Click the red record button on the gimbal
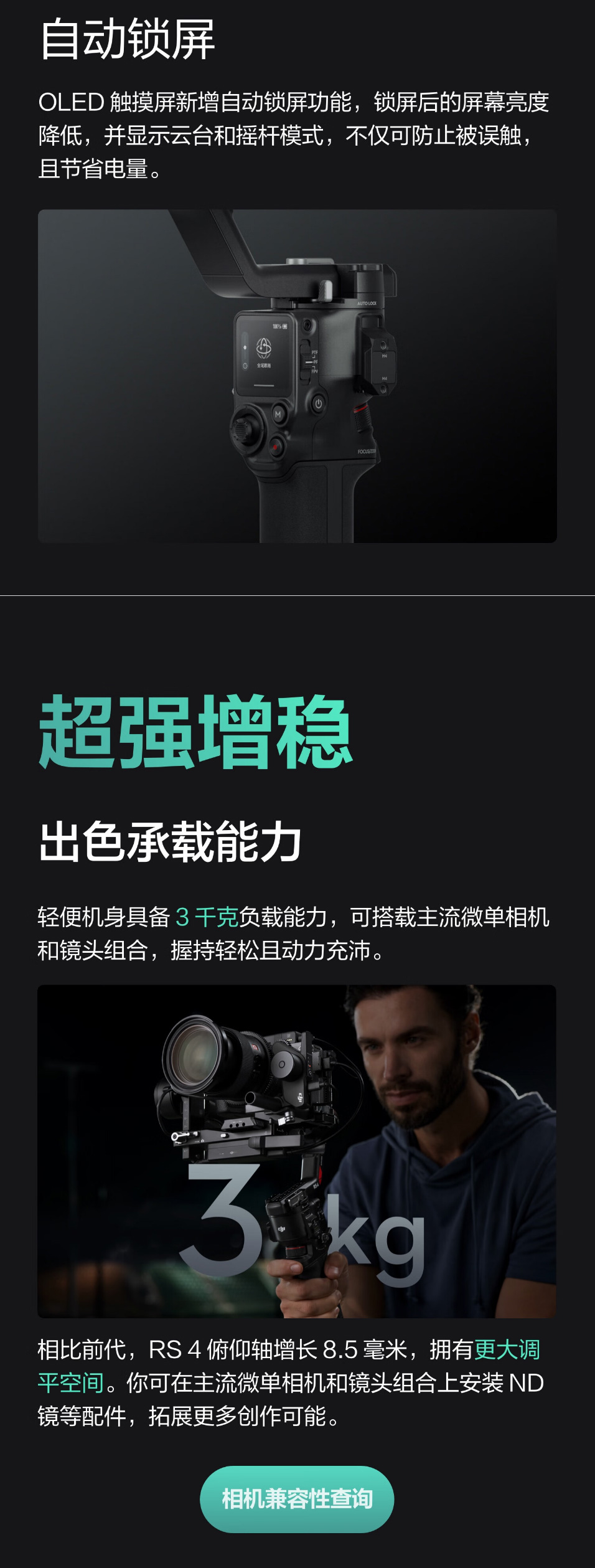This screenshot has width=595, height=1568. (276, 445)
